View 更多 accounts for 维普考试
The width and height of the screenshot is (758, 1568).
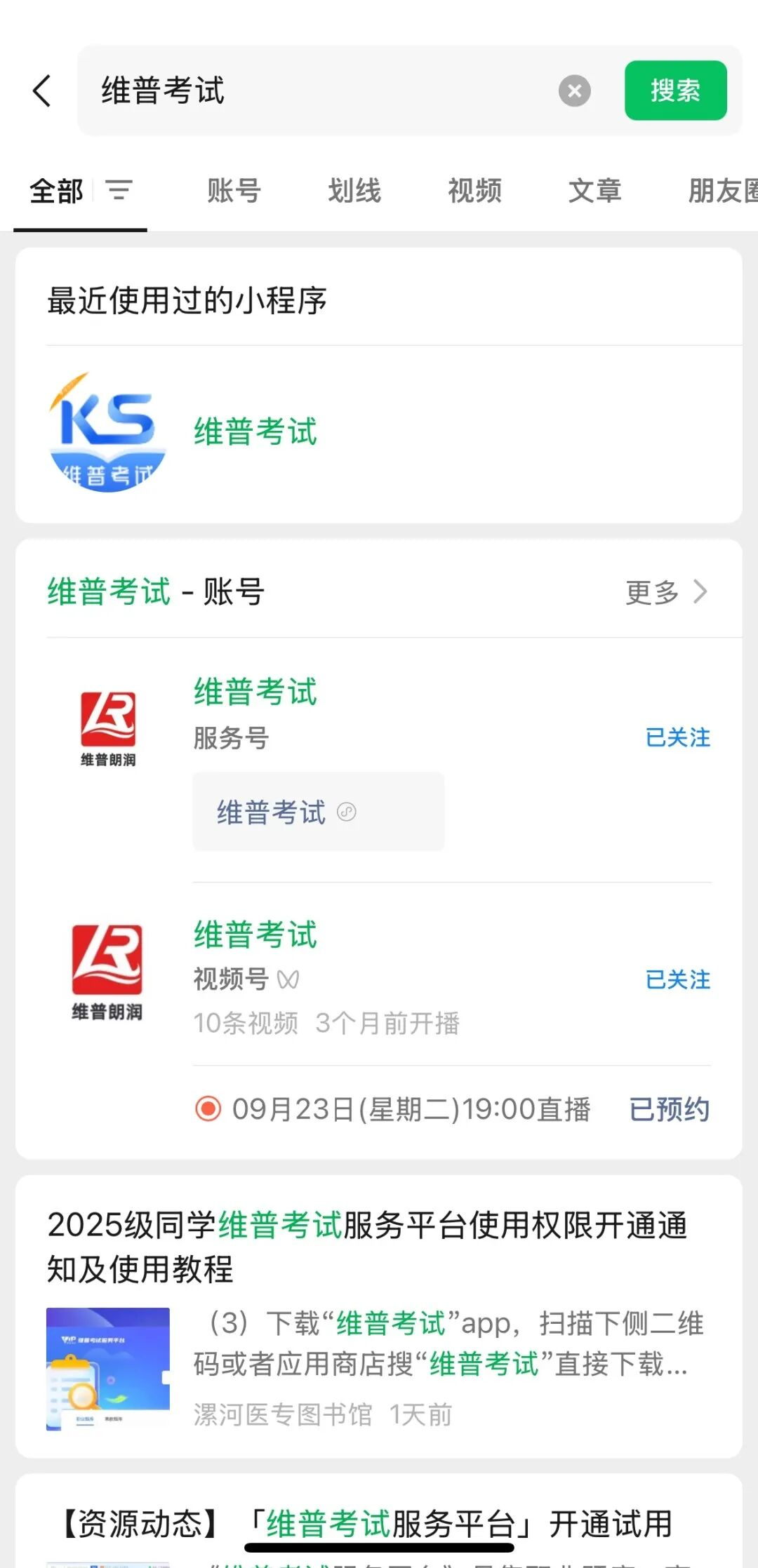(665, 592)
